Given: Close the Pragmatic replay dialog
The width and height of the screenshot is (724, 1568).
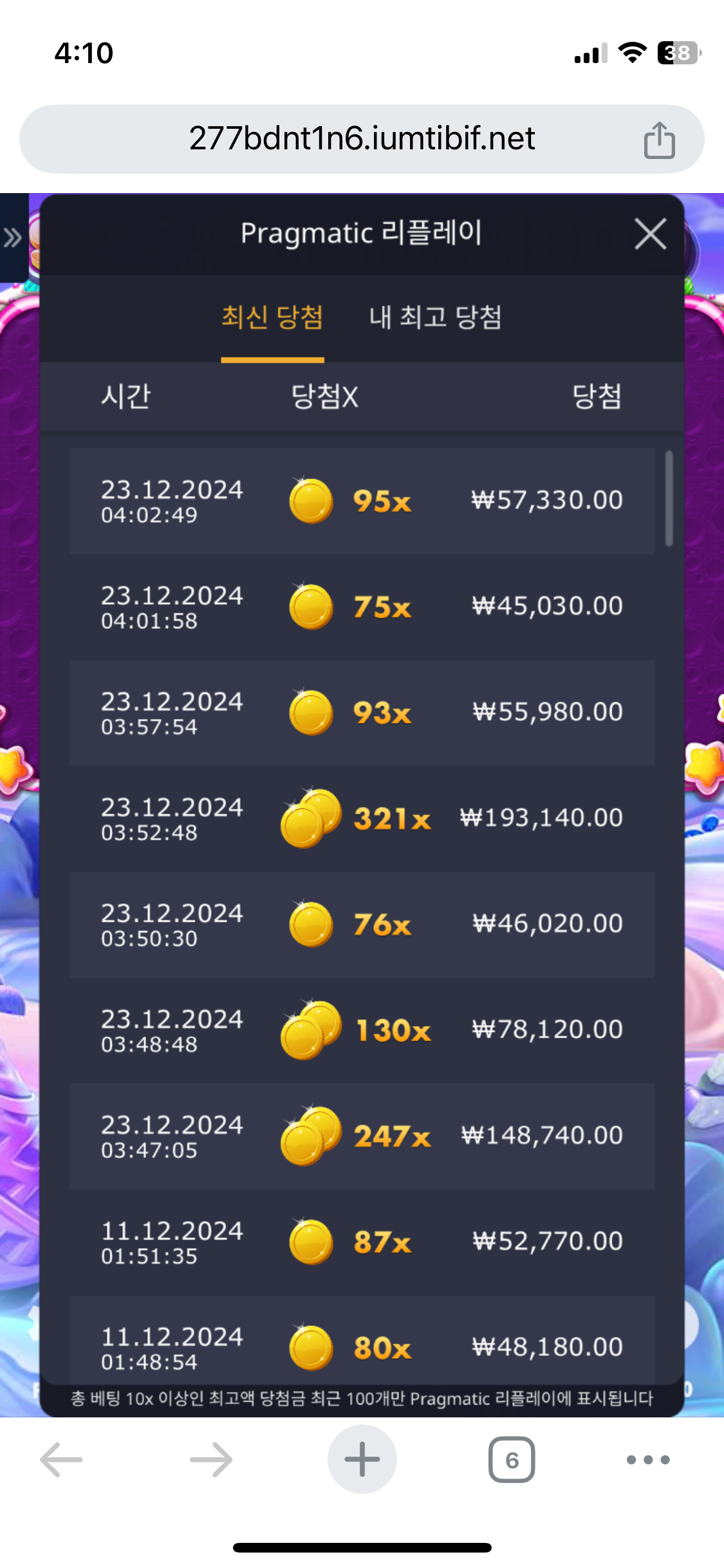Looking at the screenshot, I should tap(650, 234).
